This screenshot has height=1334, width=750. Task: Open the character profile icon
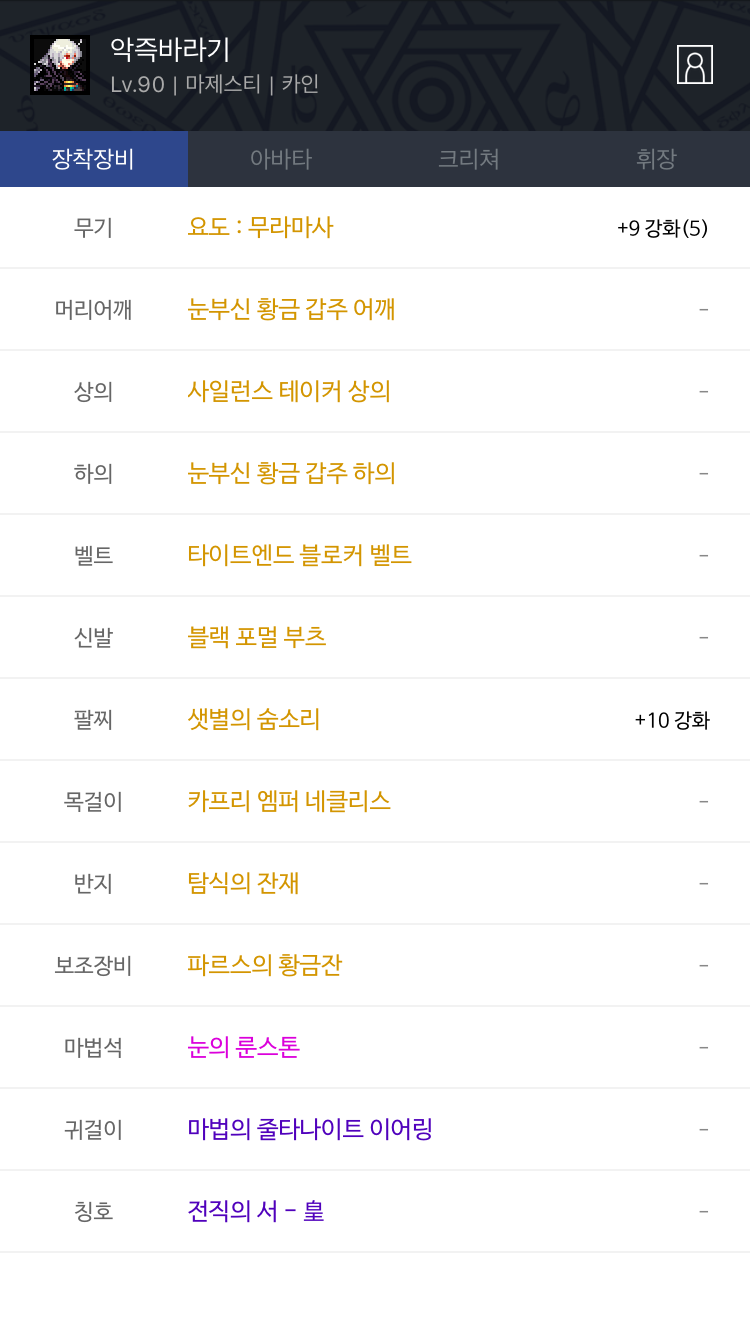[695, 65]
